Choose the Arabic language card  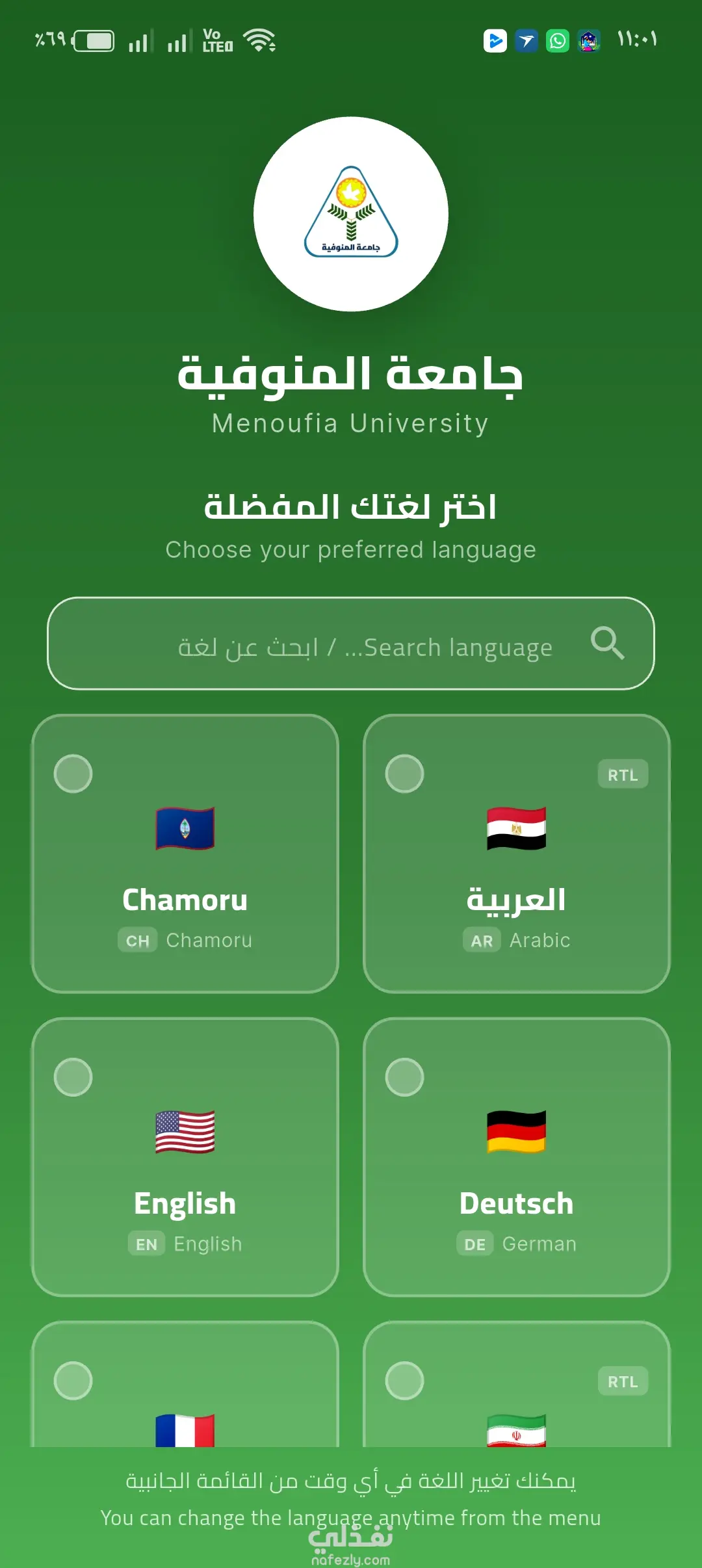point(517,854)
